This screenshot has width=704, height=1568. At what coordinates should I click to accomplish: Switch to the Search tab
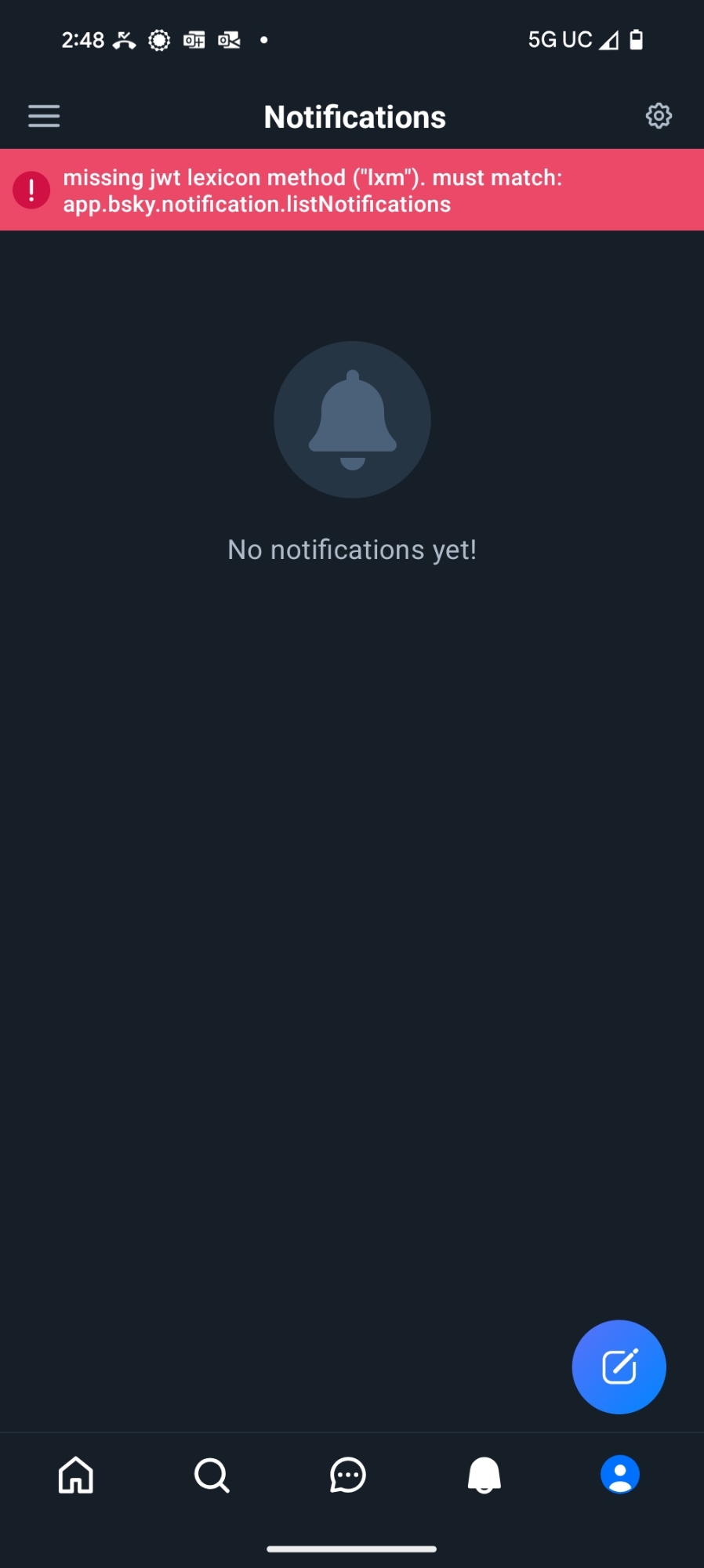pyautogui.click(x=212, y=1475)
